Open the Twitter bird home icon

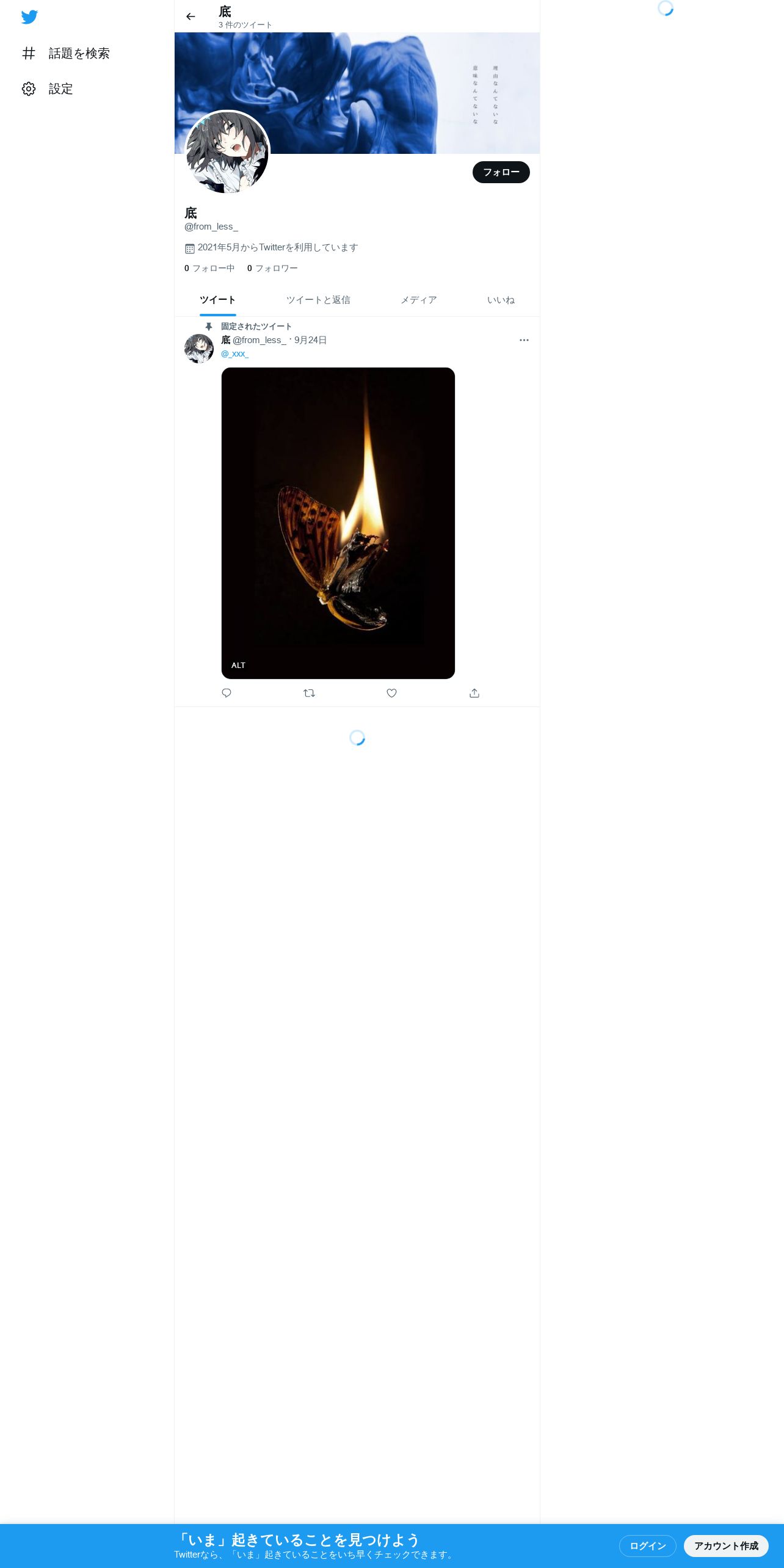(x=29, y=17)
